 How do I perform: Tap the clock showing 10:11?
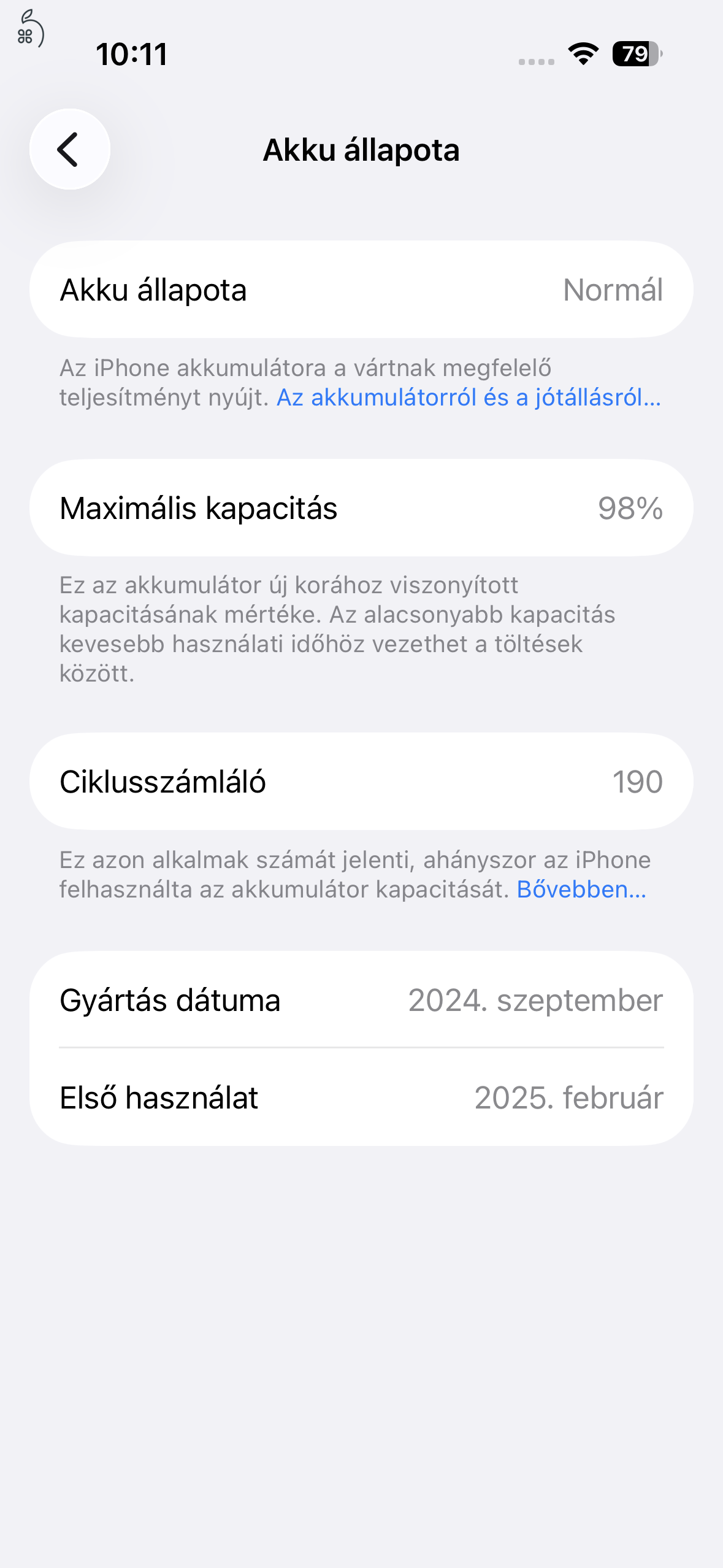click(131, 55)
